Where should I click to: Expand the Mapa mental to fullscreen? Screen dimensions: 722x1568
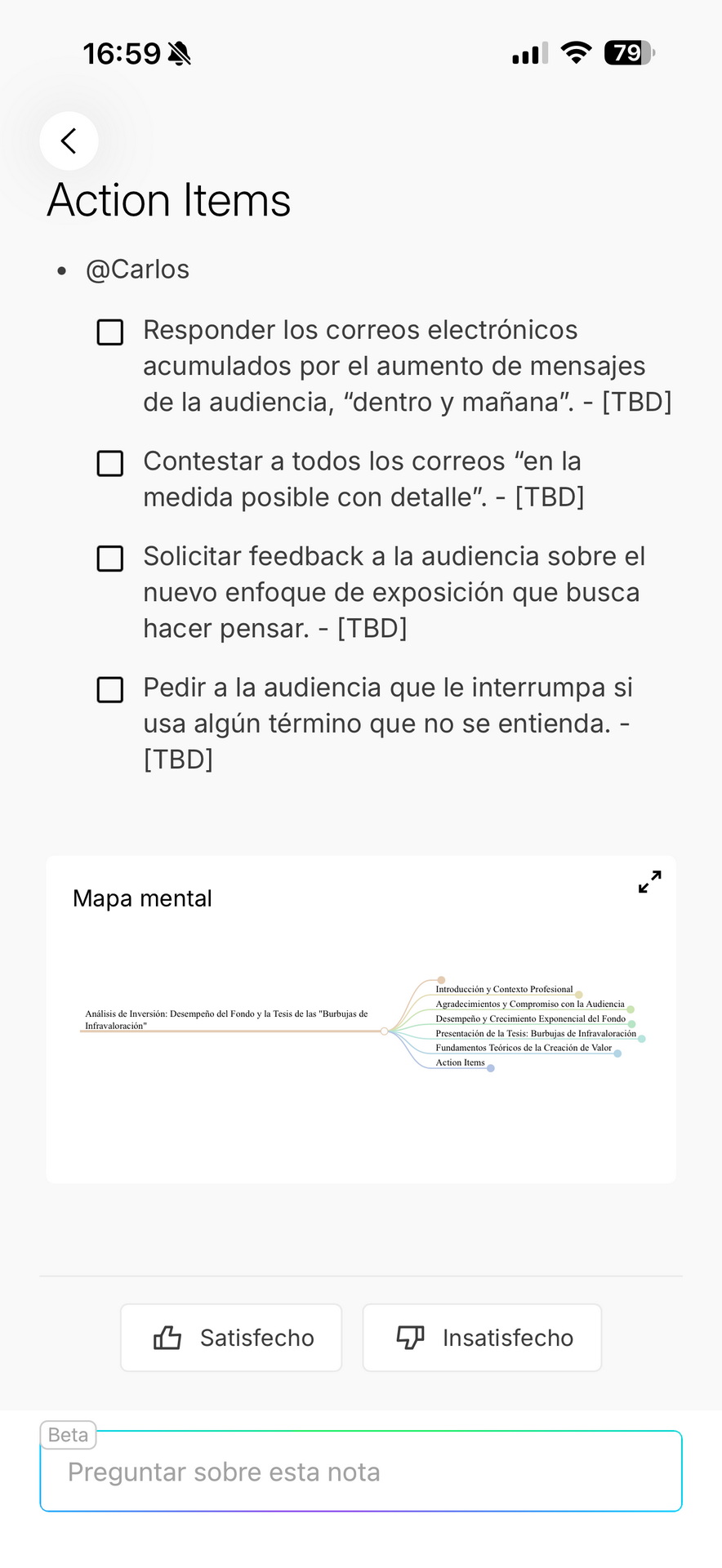pyautogui.click(x=649, y=882)
